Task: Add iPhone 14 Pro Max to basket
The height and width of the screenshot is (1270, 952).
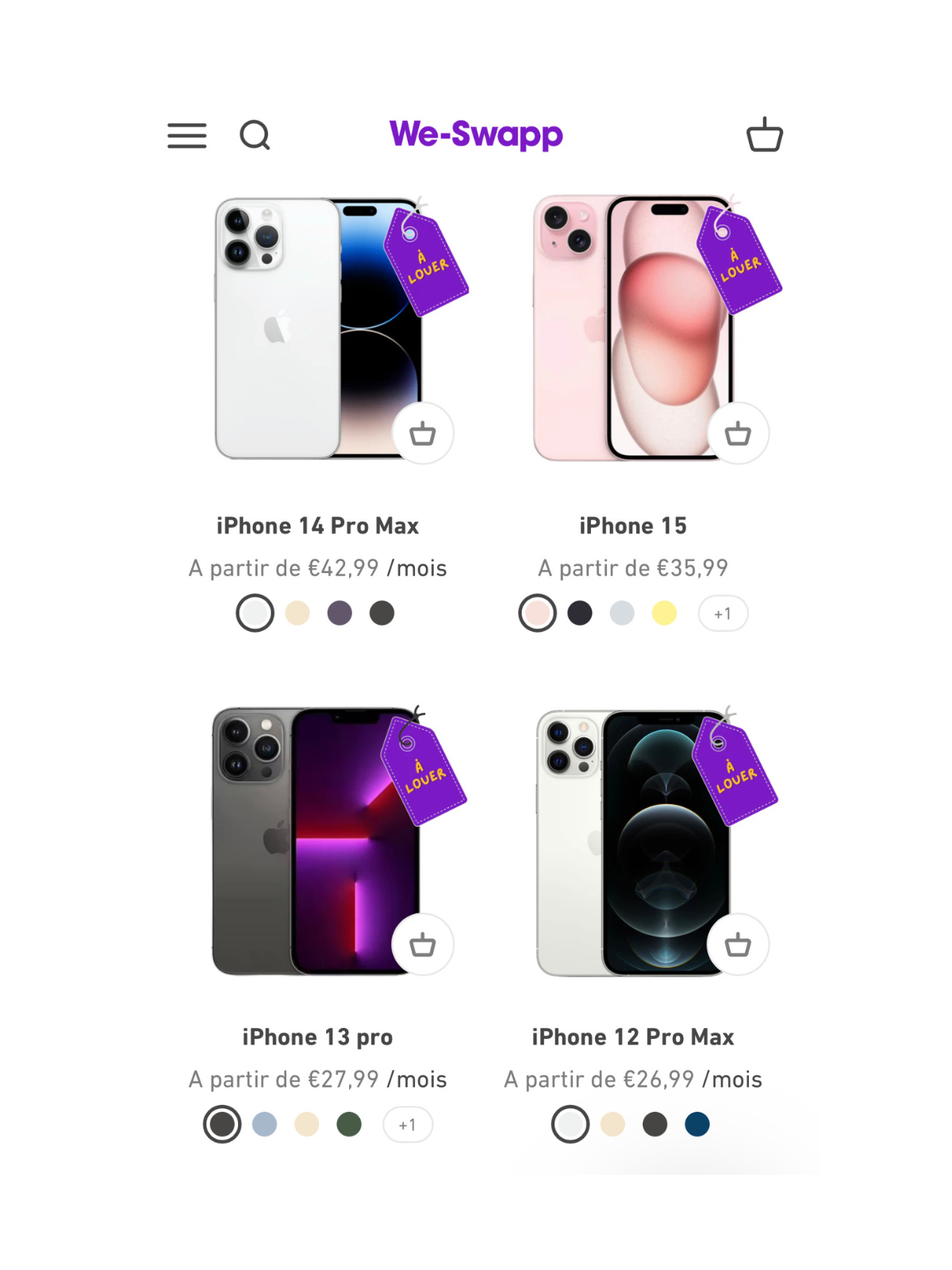Action: pyautogui.click(x=423, y=433)
